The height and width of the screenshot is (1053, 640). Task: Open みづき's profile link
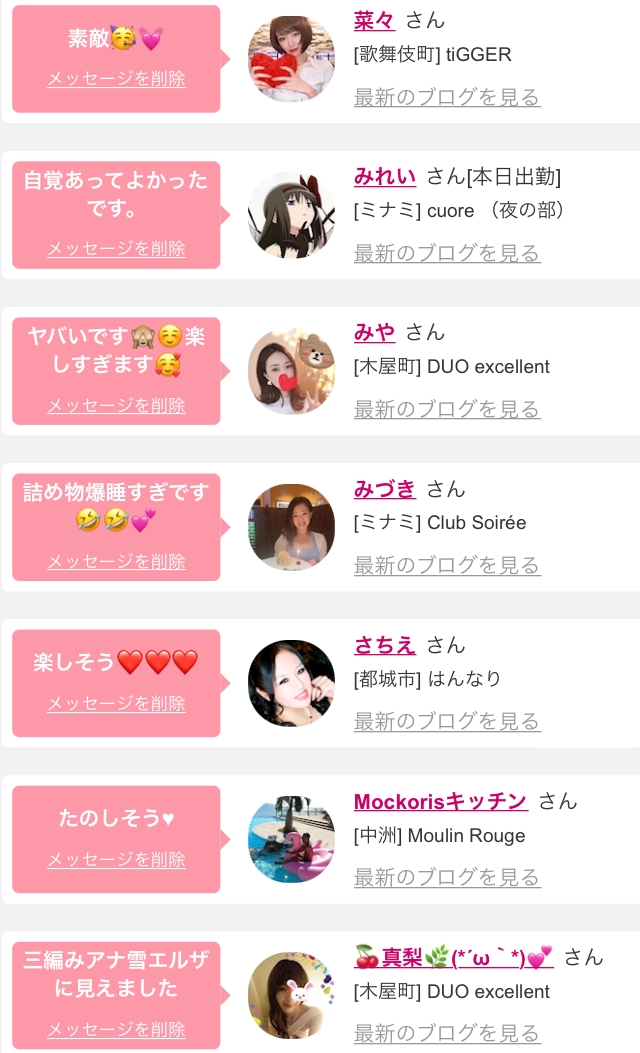(x=385, y=489)
